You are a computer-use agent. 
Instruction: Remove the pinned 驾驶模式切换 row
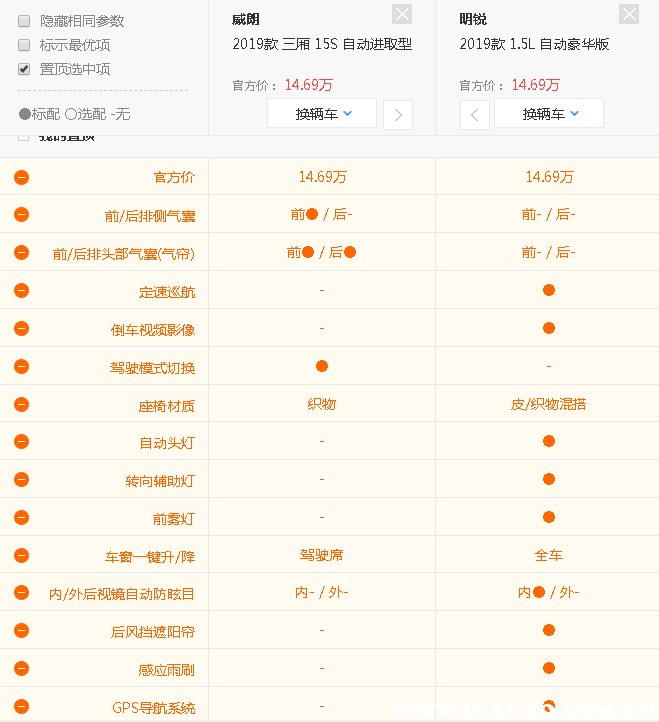(x=22, y=367)
